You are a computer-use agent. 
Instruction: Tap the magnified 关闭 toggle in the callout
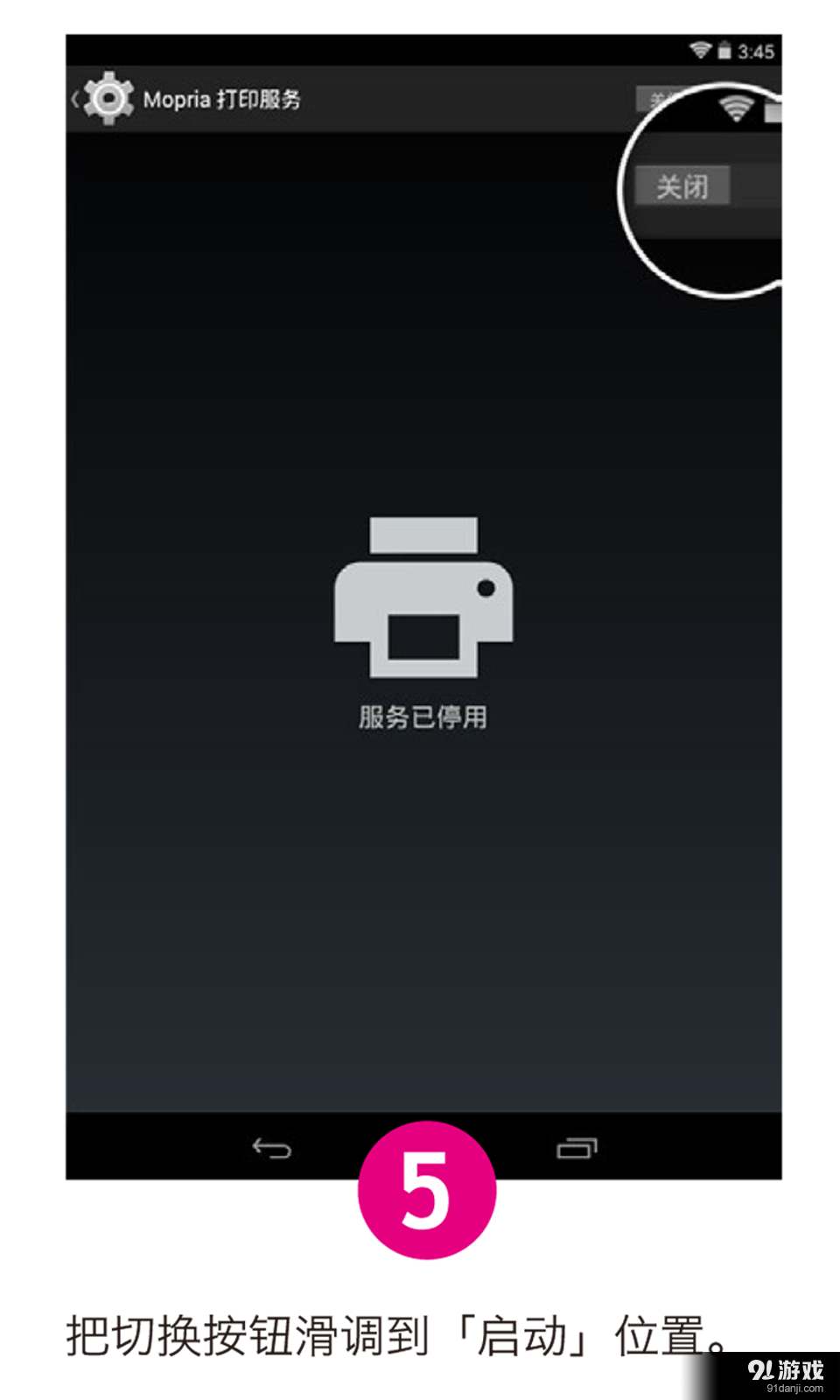pyautogui.click(x=684, y=185)
